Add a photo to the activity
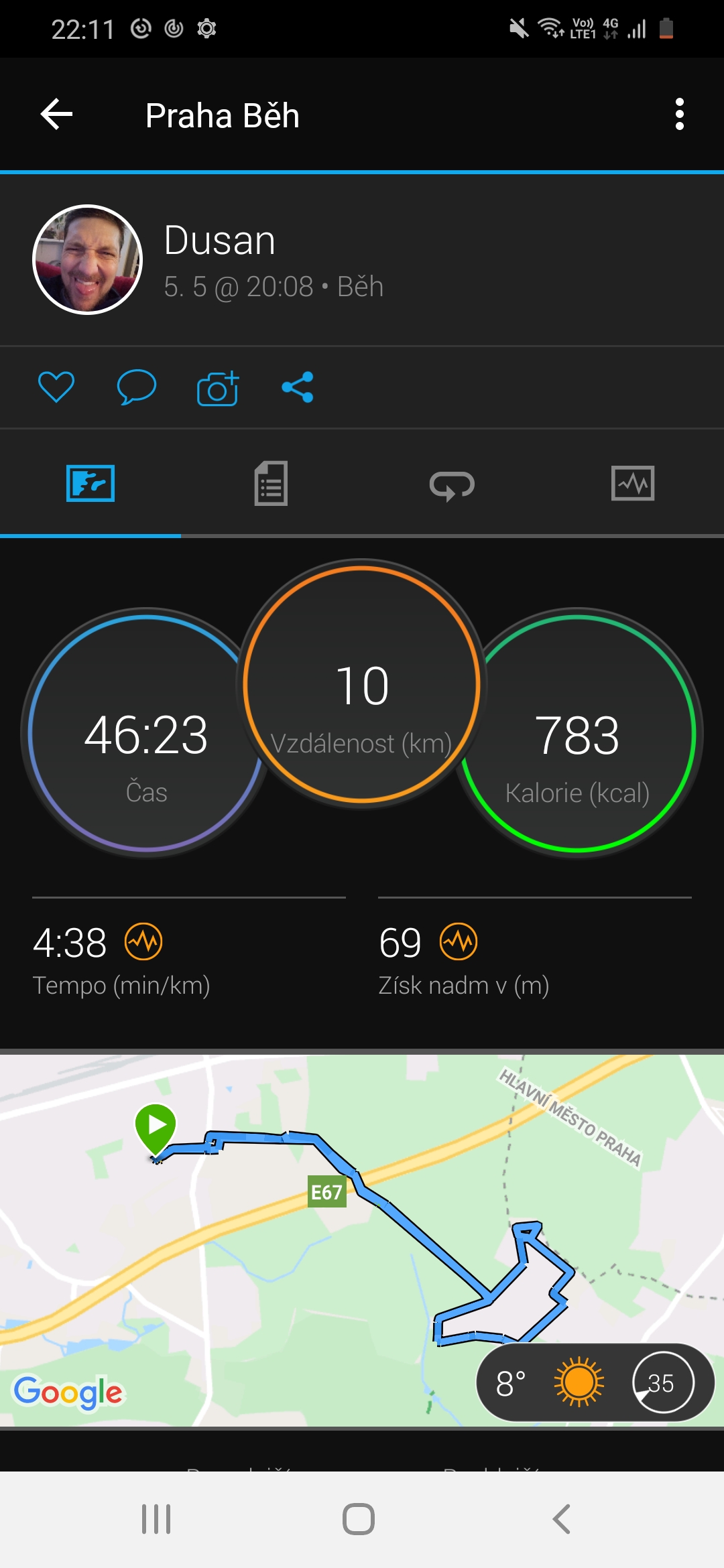Image resolution: width=724 pixels, height=1568 pixels. 218,388
